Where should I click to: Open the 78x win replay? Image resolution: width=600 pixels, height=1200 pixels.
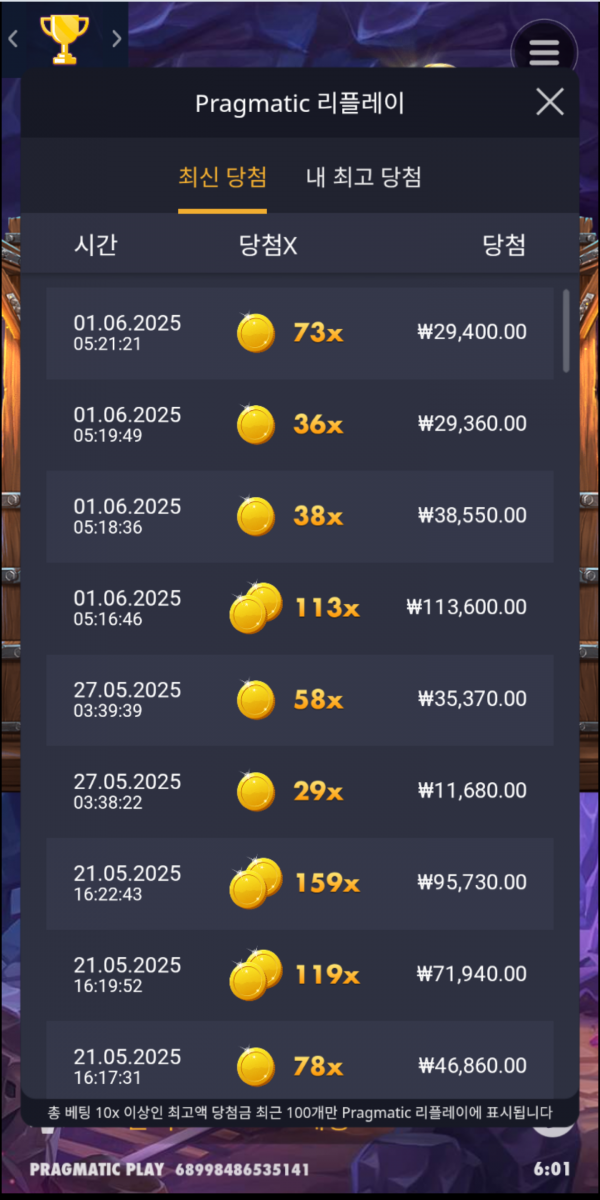[300, 1066]
